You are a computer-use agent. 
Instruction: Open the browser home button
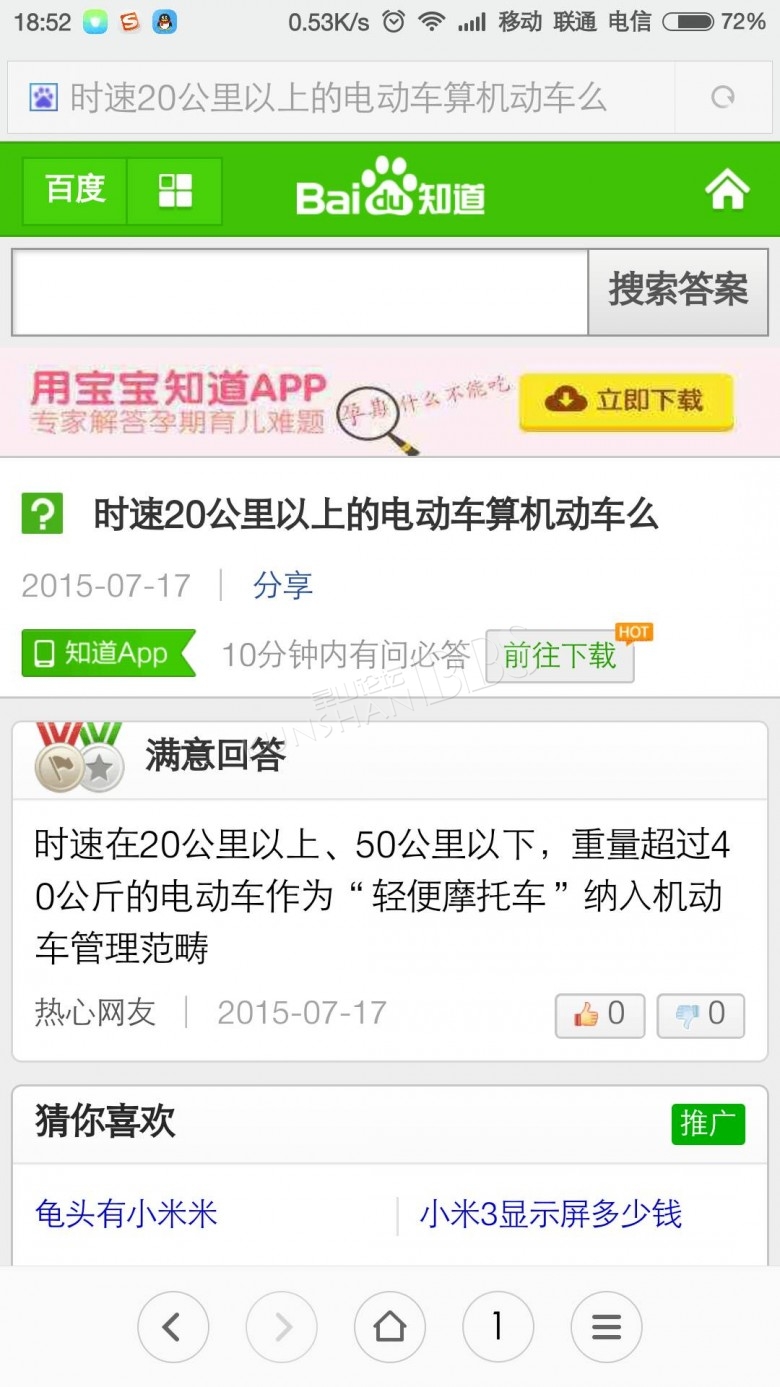pos(390,1327)
